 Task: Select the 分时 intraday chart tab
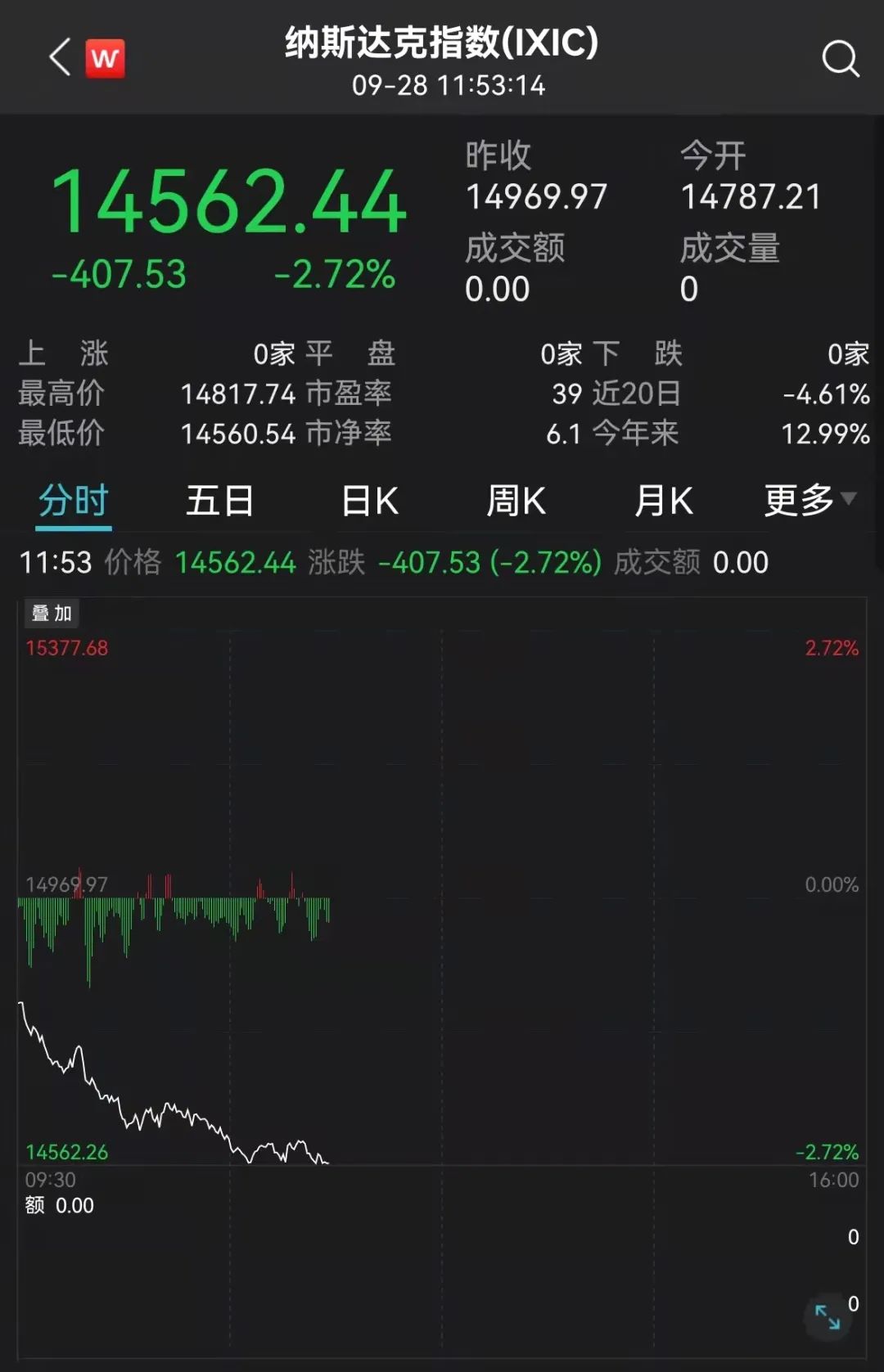point(74,501)
